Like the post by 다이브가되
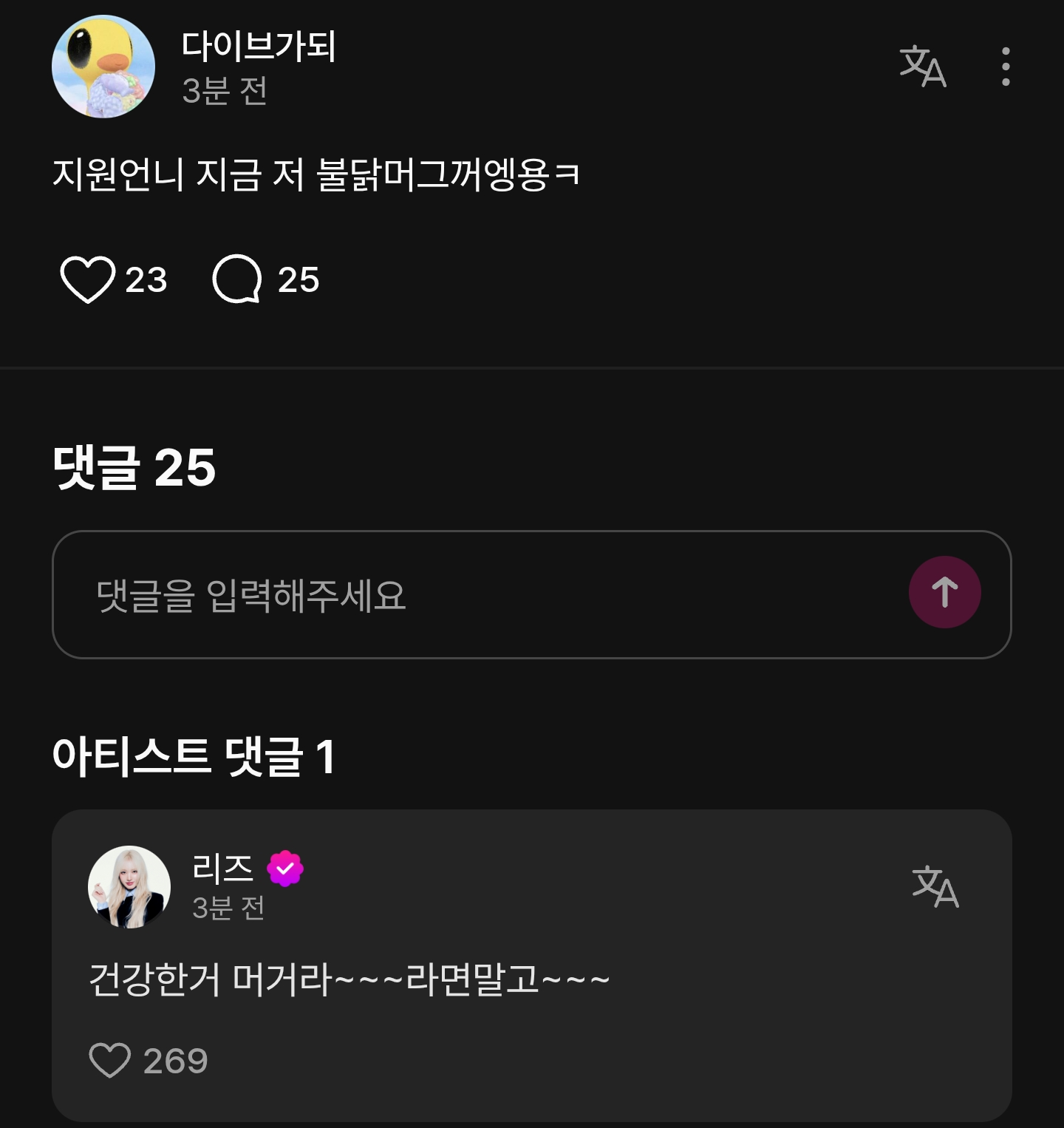This screenshot has height=1128, width=1064. coord(87,279)
